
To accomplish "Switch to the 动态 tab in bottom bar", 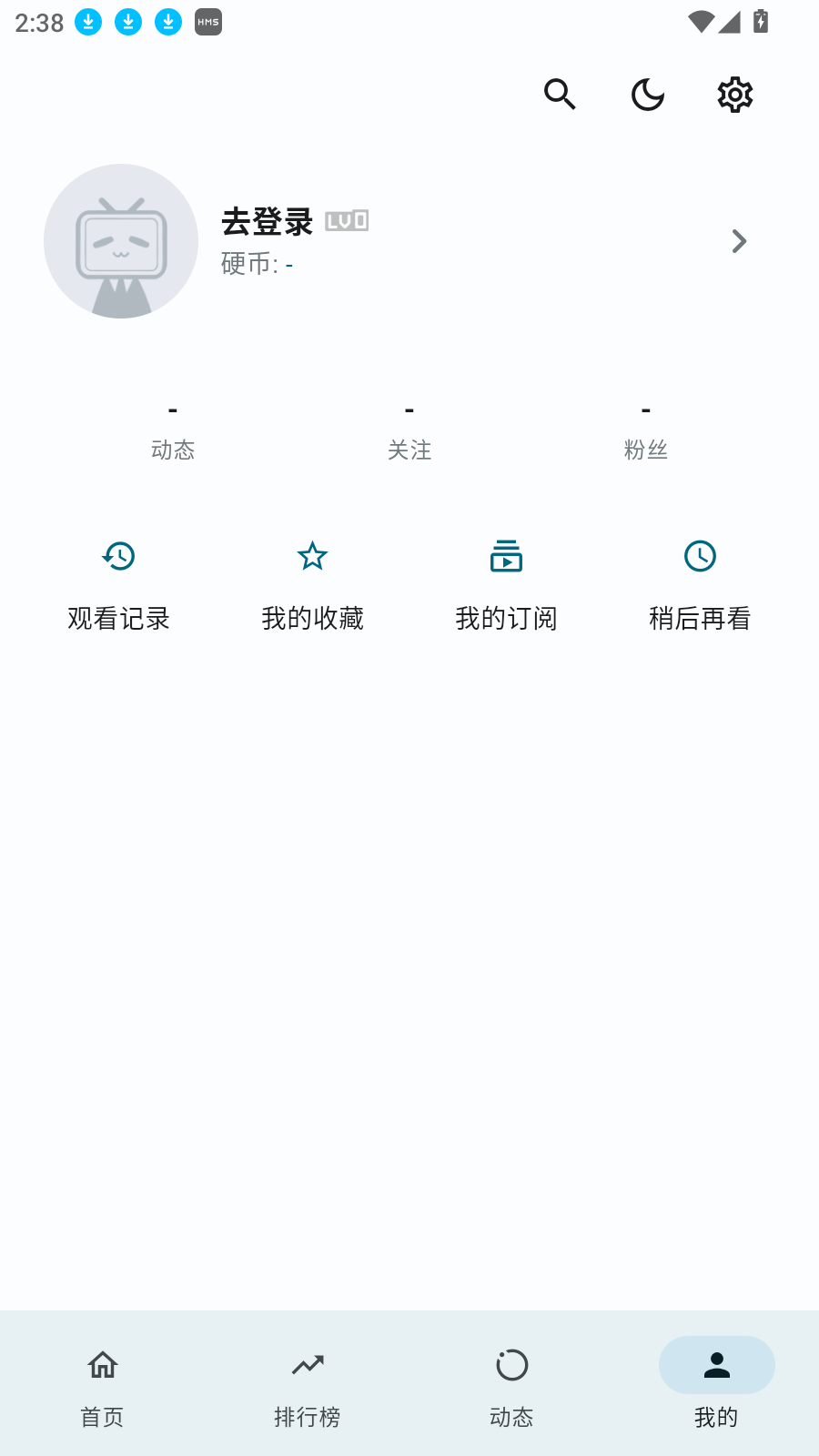I will click(x=511, y=1383).
